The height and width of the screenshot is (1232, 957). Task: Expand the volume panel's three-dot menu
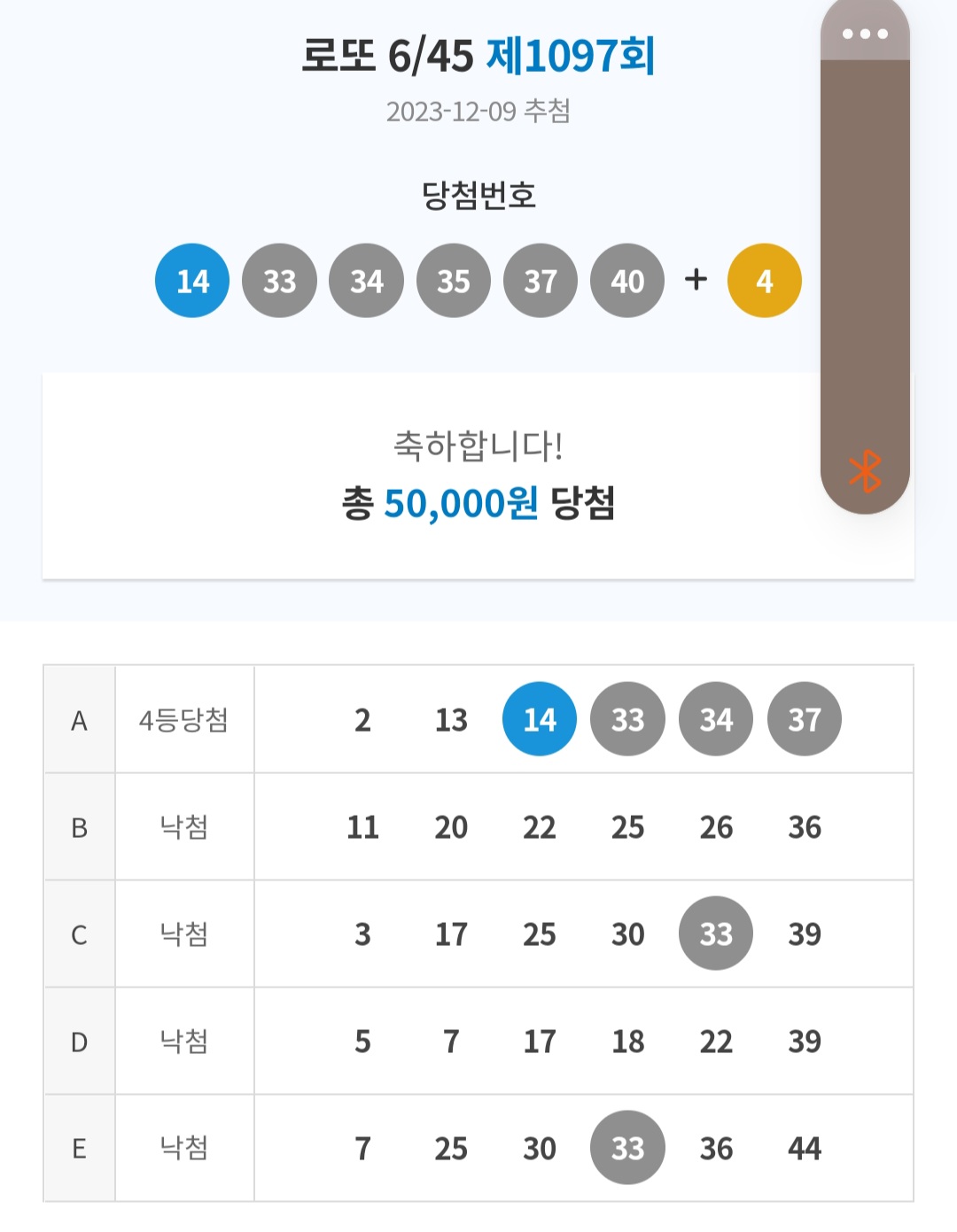pos(865,34)
